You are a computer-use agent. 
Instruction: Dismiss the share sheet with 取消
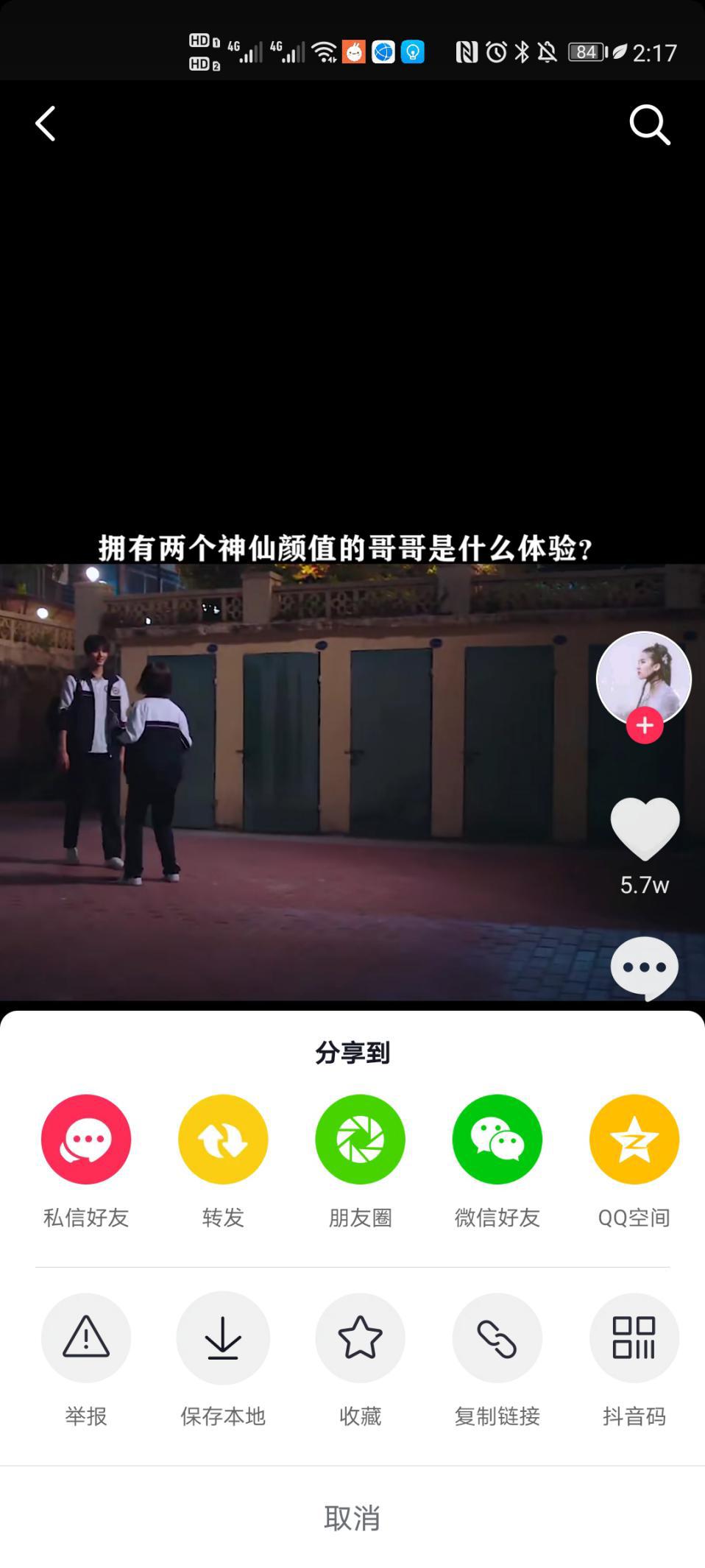[352, 1518]
